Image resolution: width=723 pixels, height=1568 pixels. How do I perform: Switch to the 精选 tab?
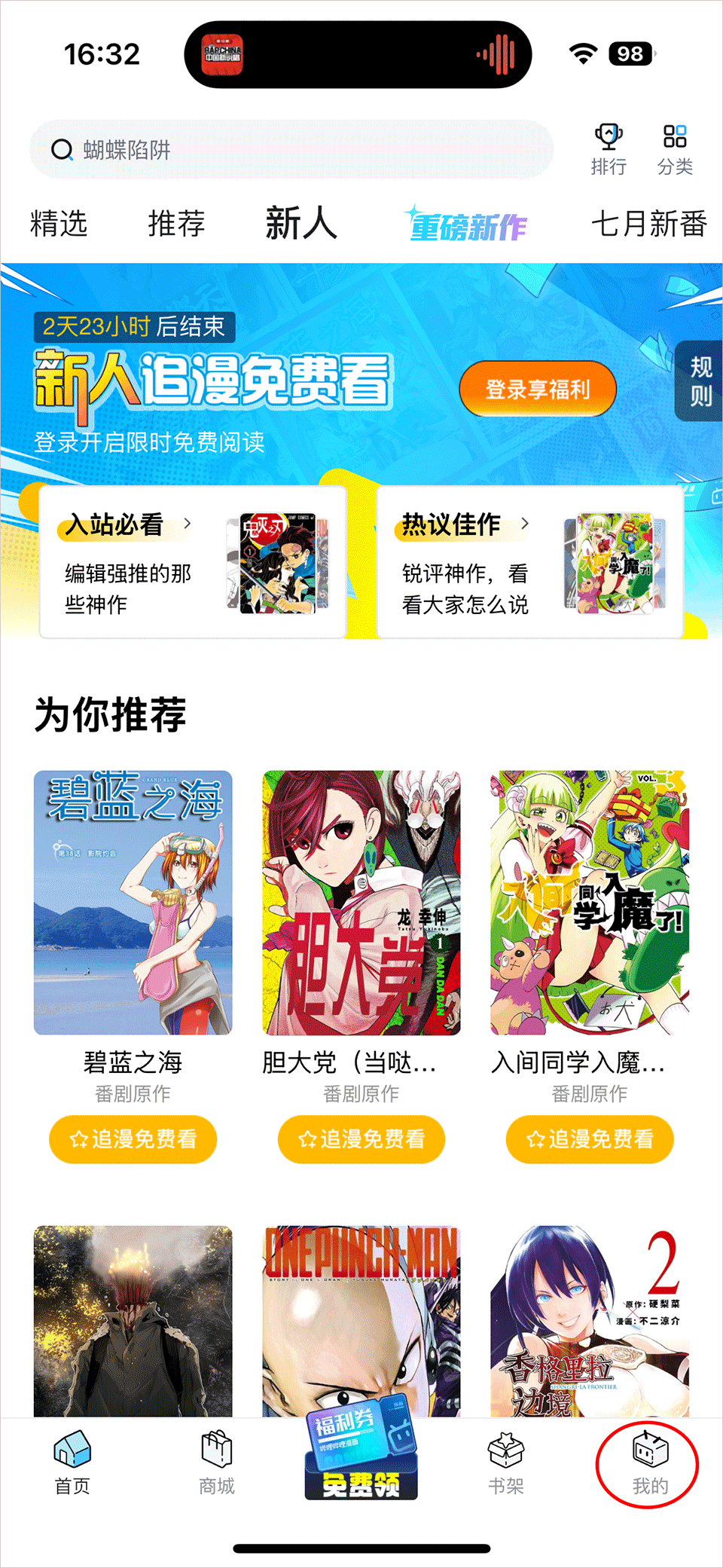click(x=59, y=224)
